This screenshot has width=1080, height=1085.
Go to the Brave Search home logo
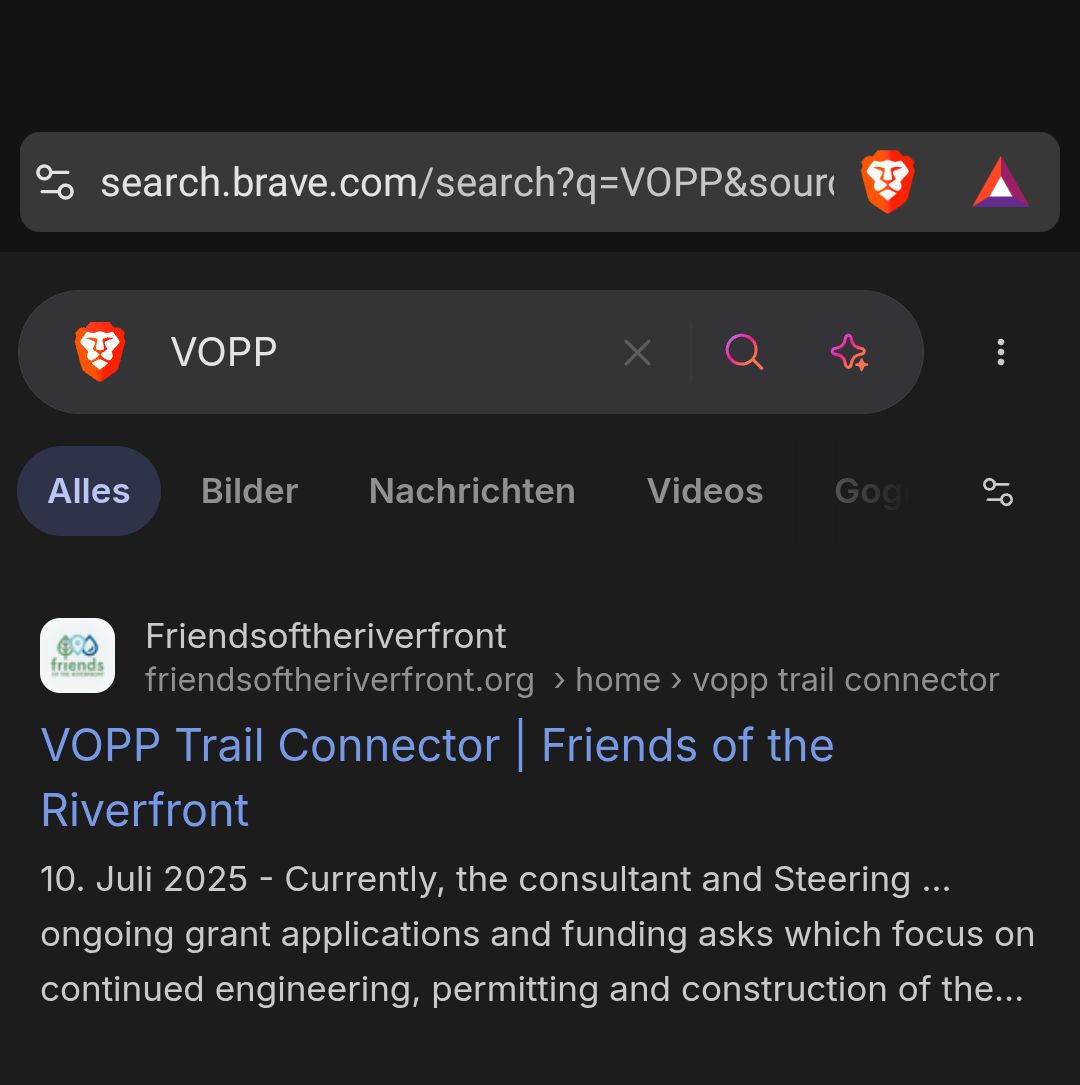(x=100, y=352)
